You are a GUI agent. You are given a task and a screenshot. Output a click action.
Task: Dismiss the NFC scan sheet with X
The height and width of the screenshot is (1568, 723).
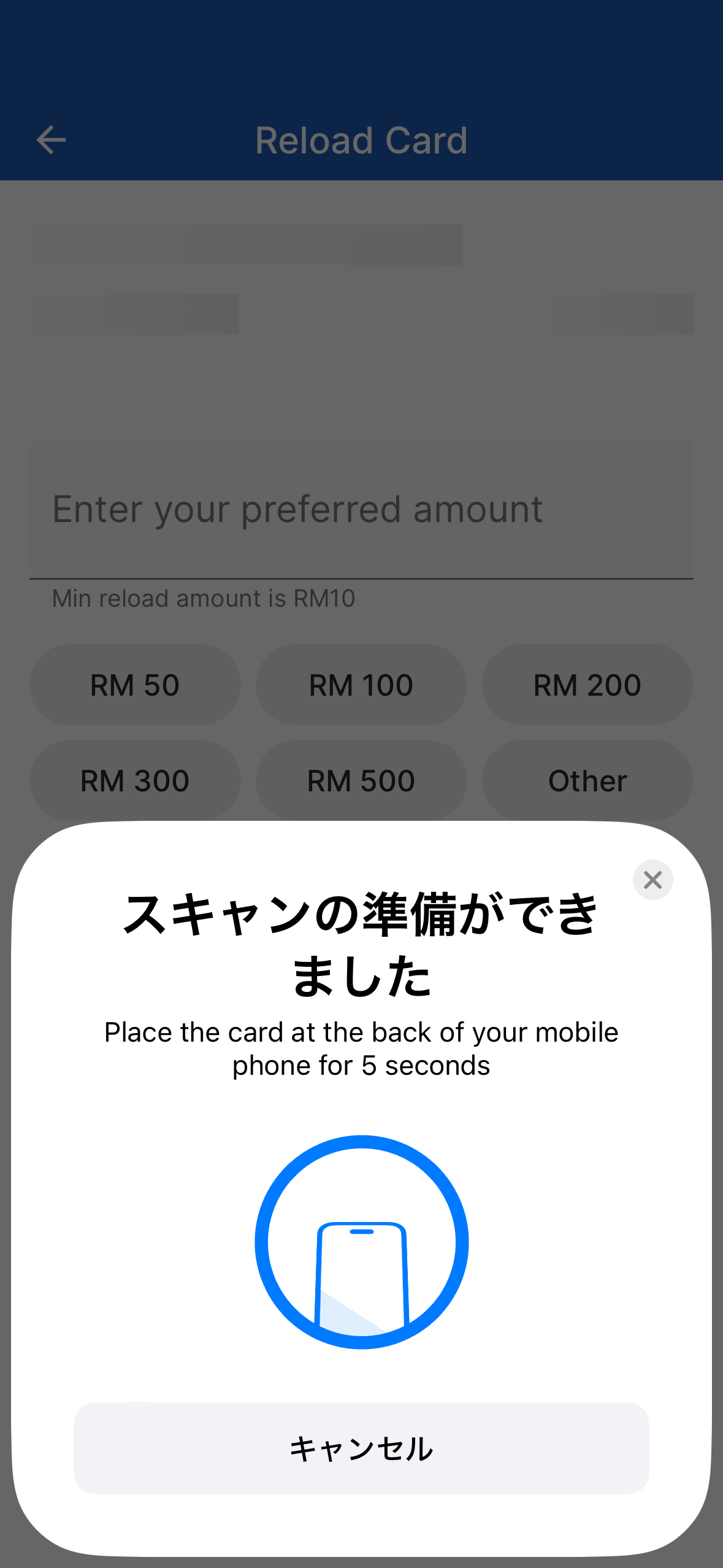652,880
